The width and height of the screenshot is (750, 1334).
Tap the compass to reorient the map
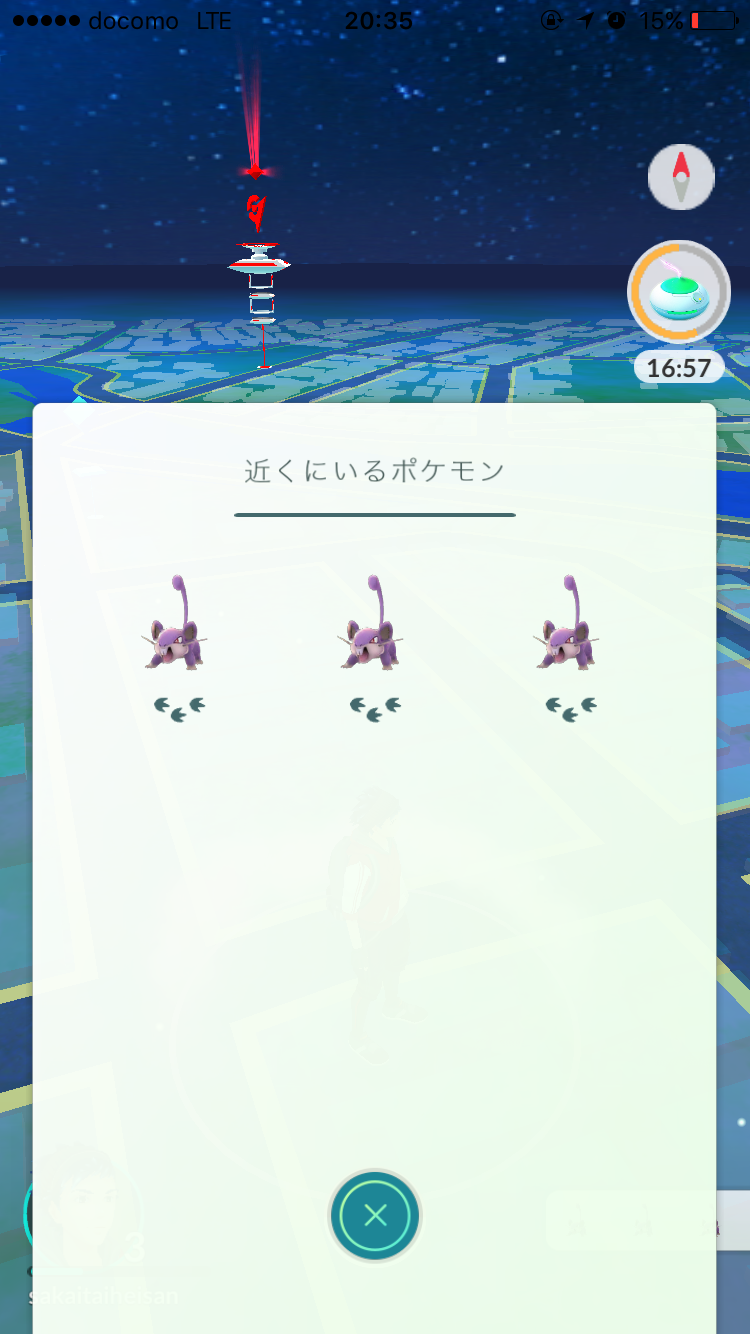tap(681, 178)
